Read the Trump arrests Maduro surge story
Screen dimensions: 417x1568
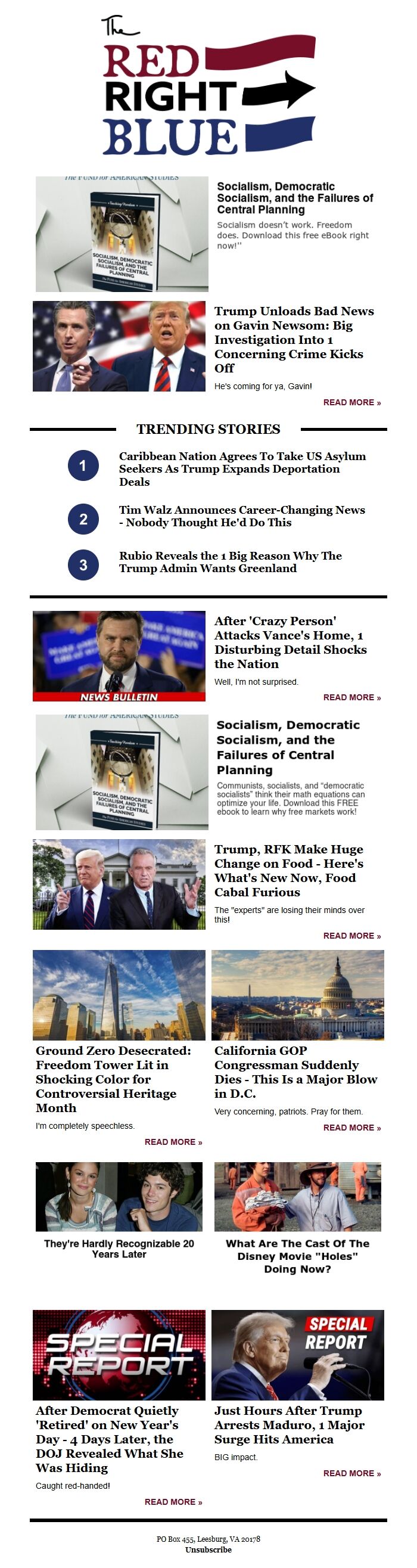pyautogui.click(x=289, y=1424)
